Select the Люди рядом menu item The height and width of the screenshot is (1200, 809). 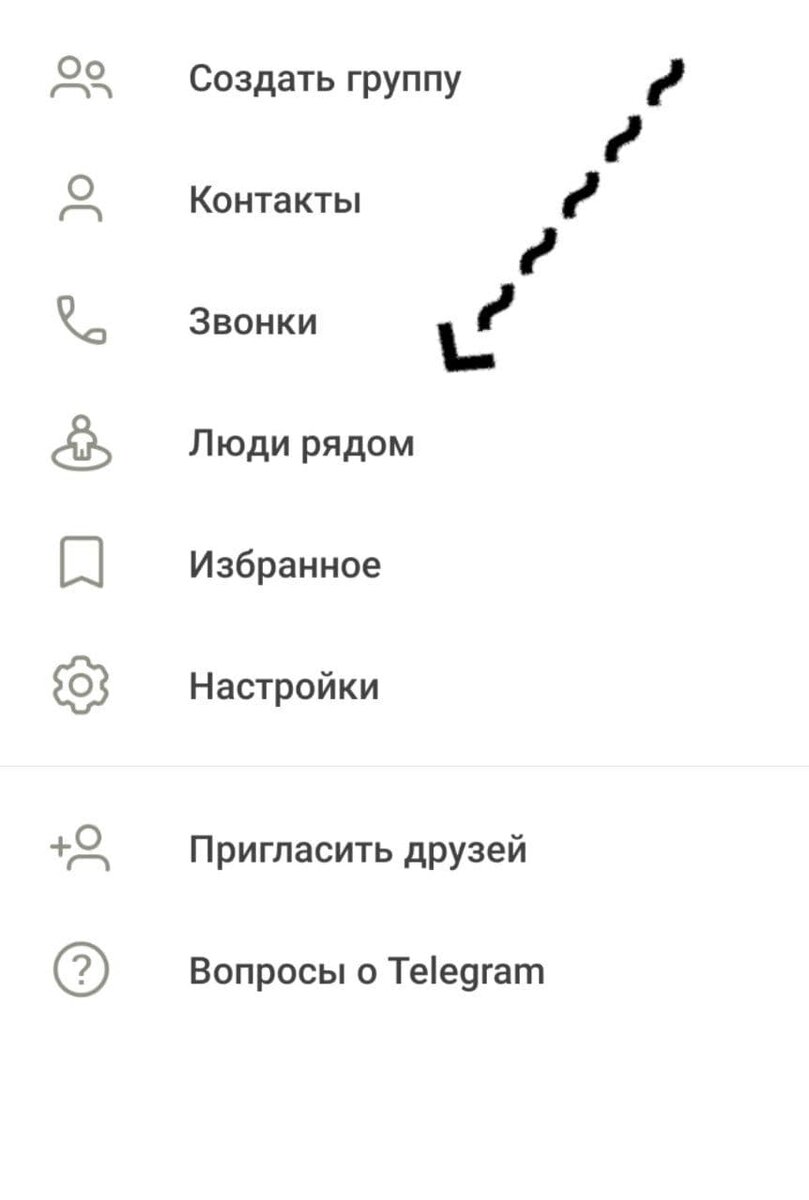(x=300, y=444)
